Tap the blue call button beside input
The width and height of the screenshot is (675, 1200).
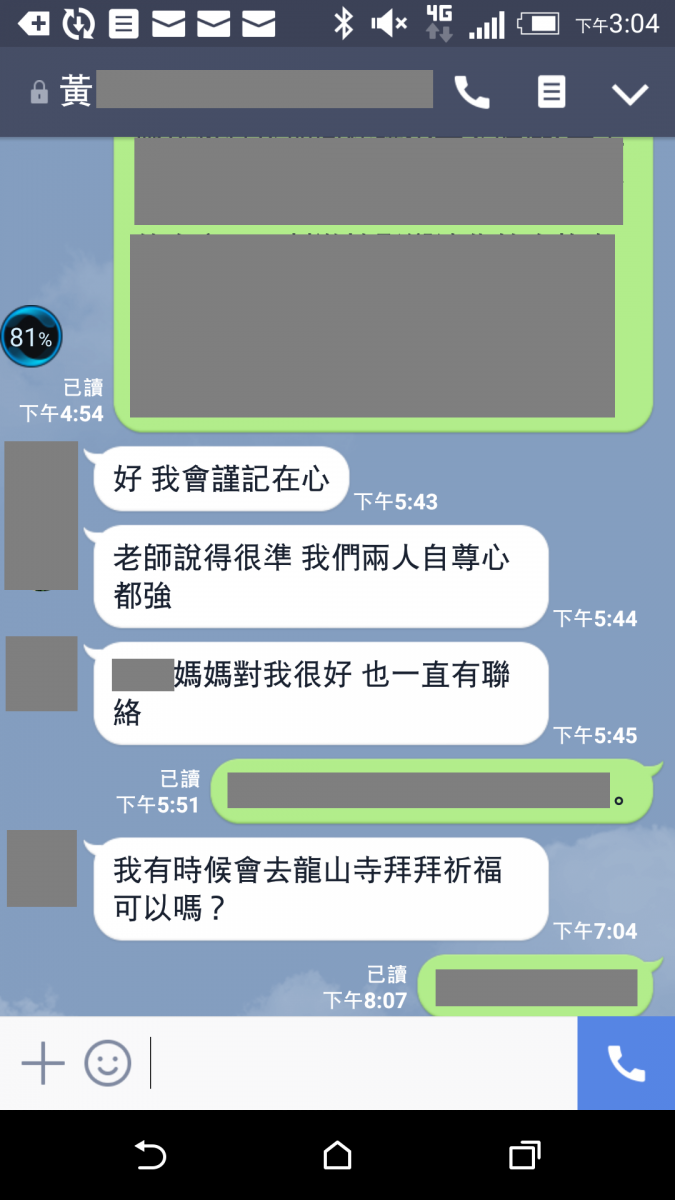click(626, 1063)
